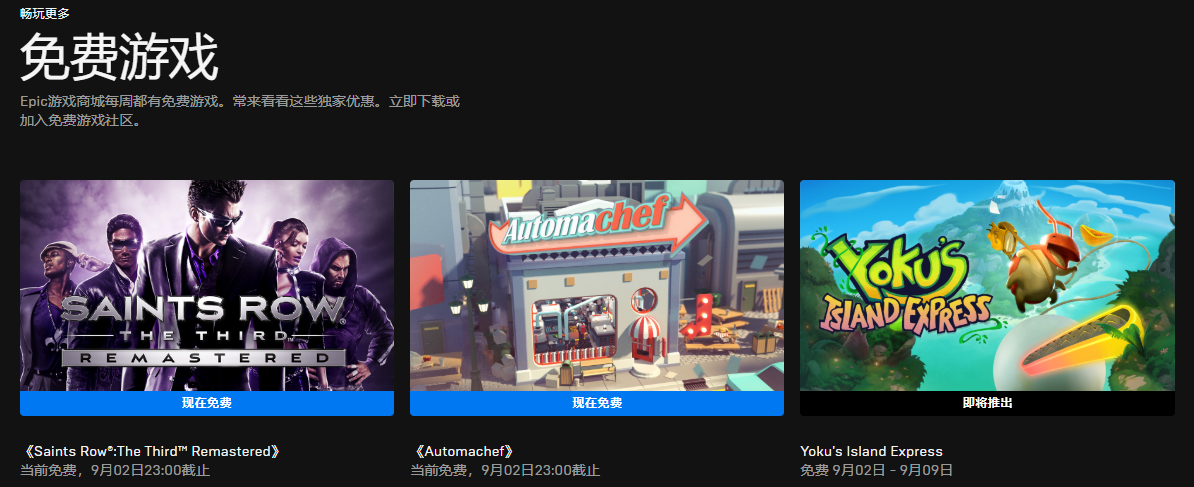Open the Saints Row The Third Remastered card
The image size is (1194, 487).
click(x=207, y=285)
